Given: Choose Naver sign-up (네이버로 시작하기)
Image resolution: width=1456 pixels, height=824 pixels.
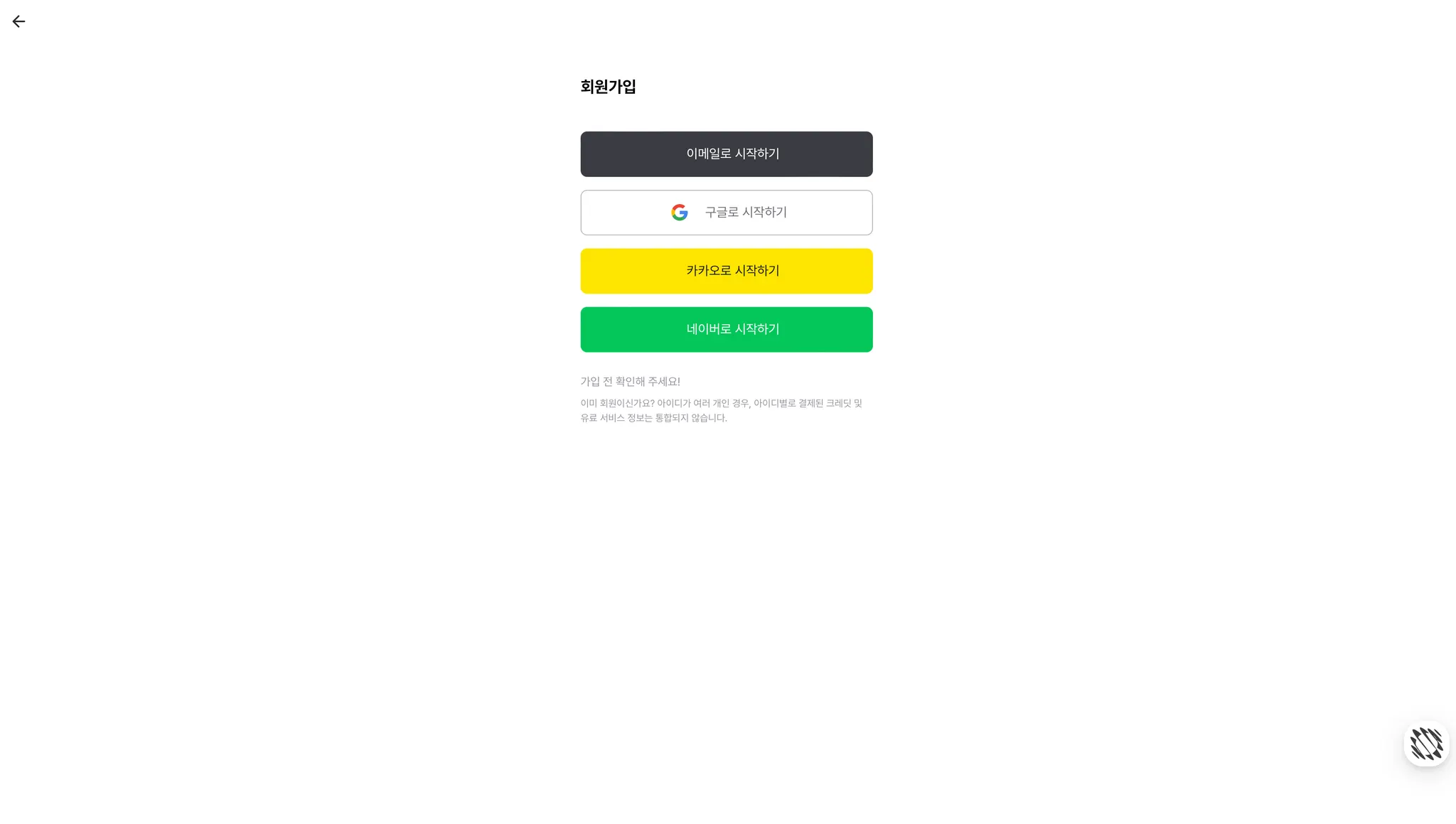Looking at the screenshot, I should click(x=727, y=329).
